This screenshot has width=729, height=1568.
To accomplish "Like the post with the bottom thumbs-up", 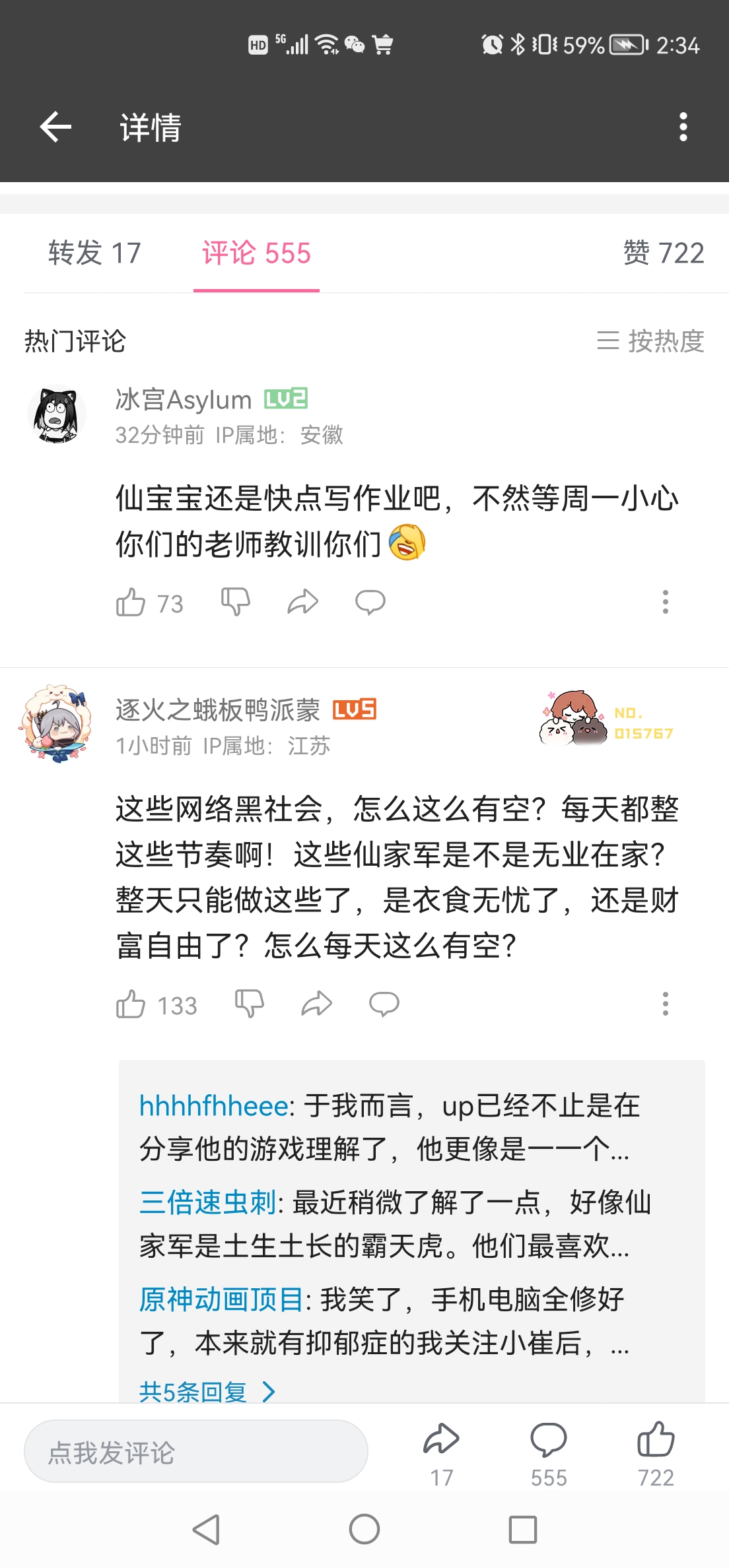I will pyautogui.click(x=655, y=1452).
